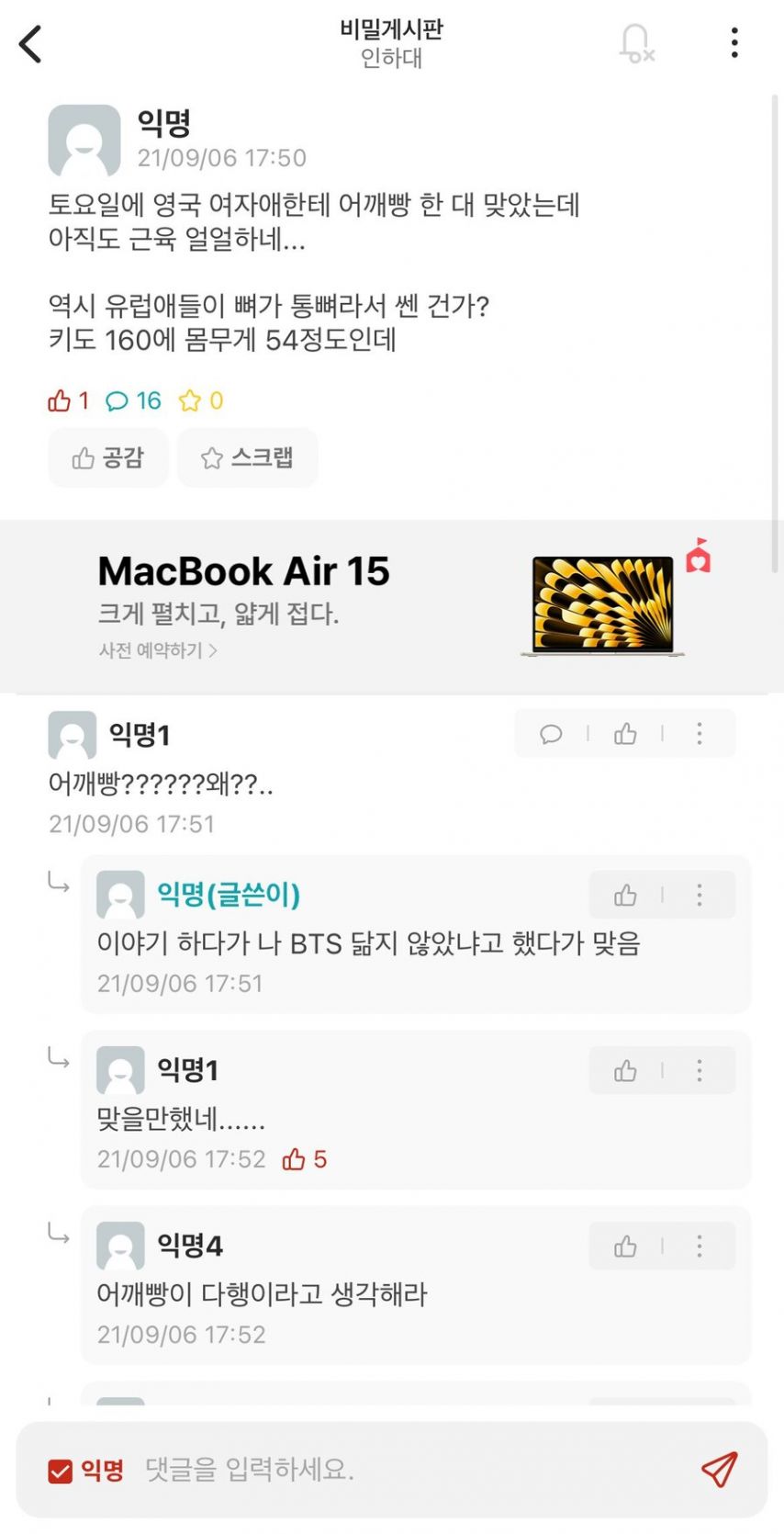This screenshot has width=784, height=1534.
Task: Like 익명1's comment 어깨빵??????왜??..
Action: click(625, 734)
